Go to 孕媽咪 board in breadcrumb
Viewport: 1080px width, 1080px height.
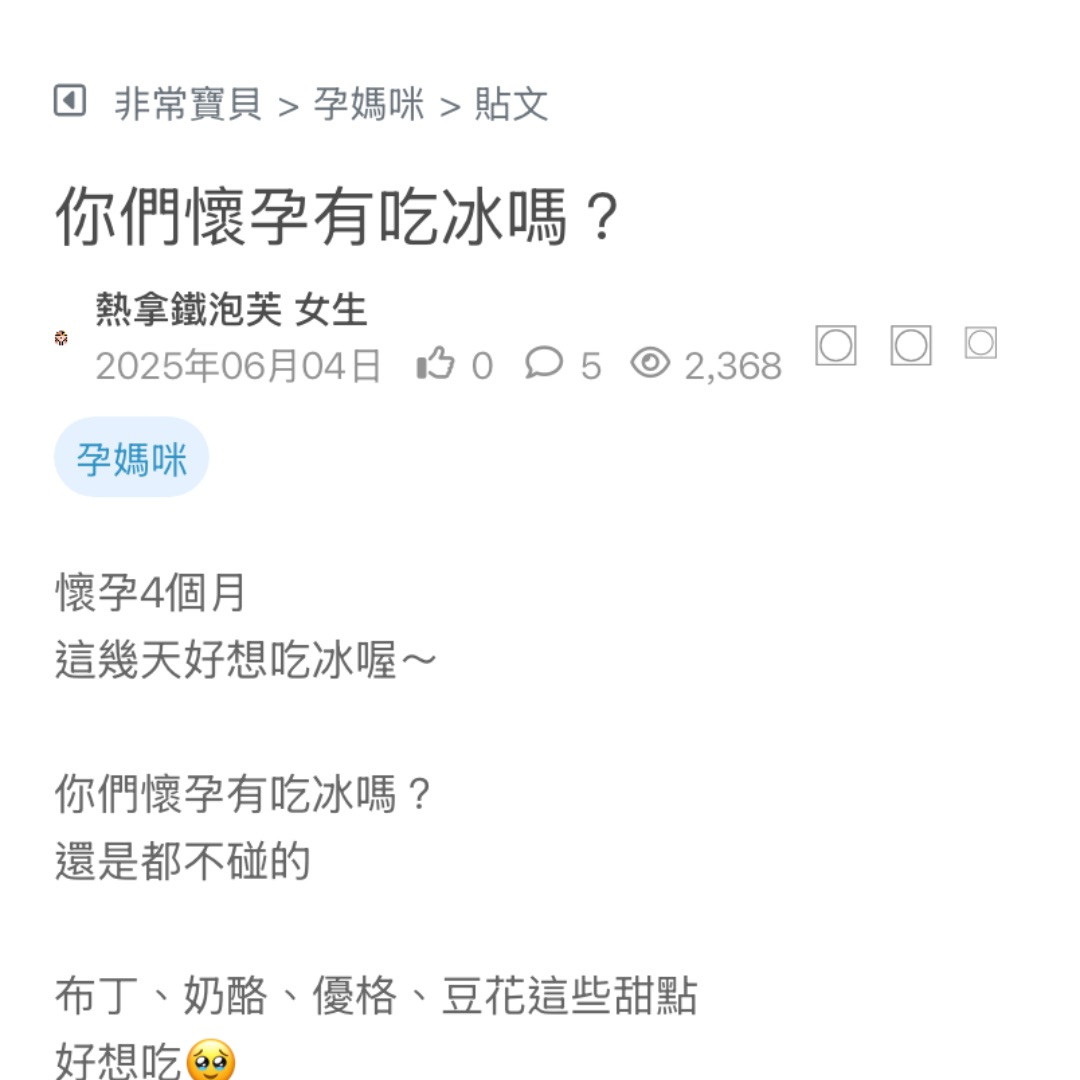click(369, 104)
